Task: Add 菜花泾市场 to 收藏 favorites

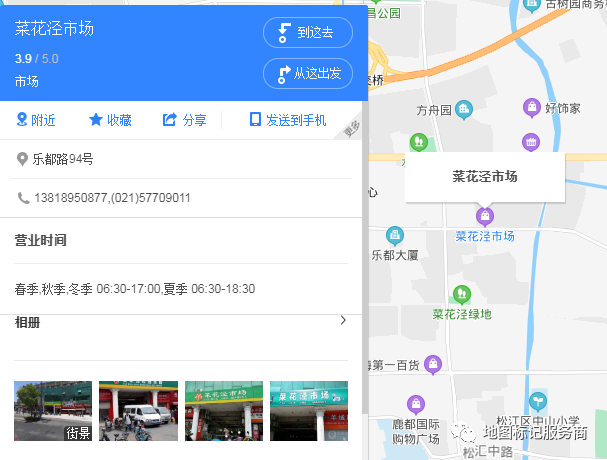Action: (x=110, y=120)
